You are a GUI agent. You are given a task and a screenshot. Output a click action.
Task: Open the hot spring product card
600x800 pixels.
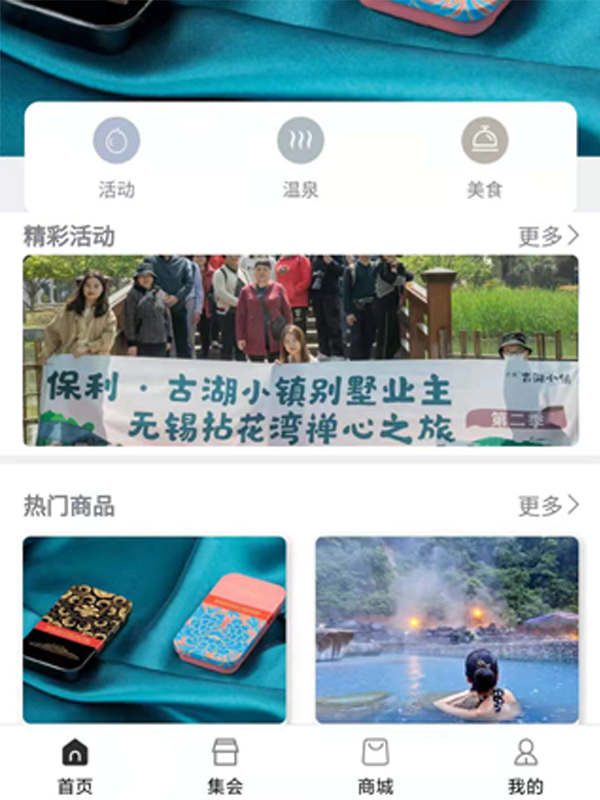tap(447, 630)
